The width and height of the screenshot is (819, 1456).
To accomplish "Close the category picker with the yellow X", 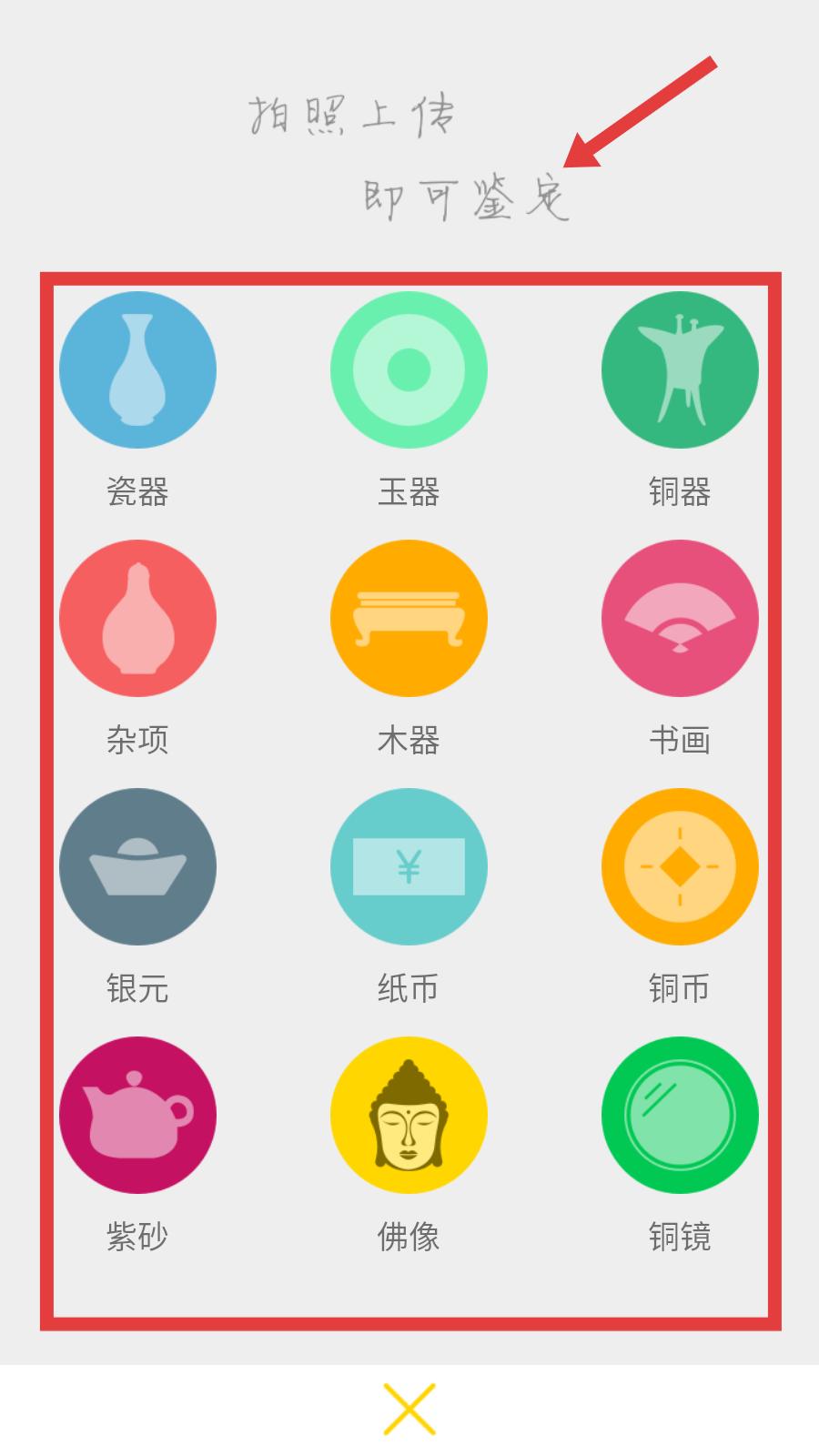I will [409, 1409].
